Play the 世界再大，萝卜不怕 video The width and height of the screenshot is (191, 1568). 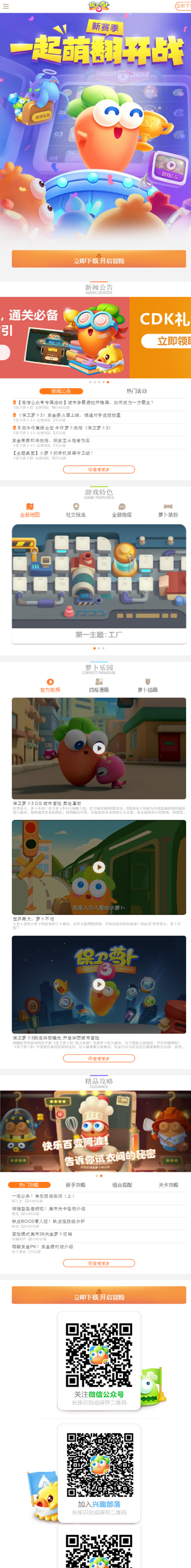pos(99,867)
